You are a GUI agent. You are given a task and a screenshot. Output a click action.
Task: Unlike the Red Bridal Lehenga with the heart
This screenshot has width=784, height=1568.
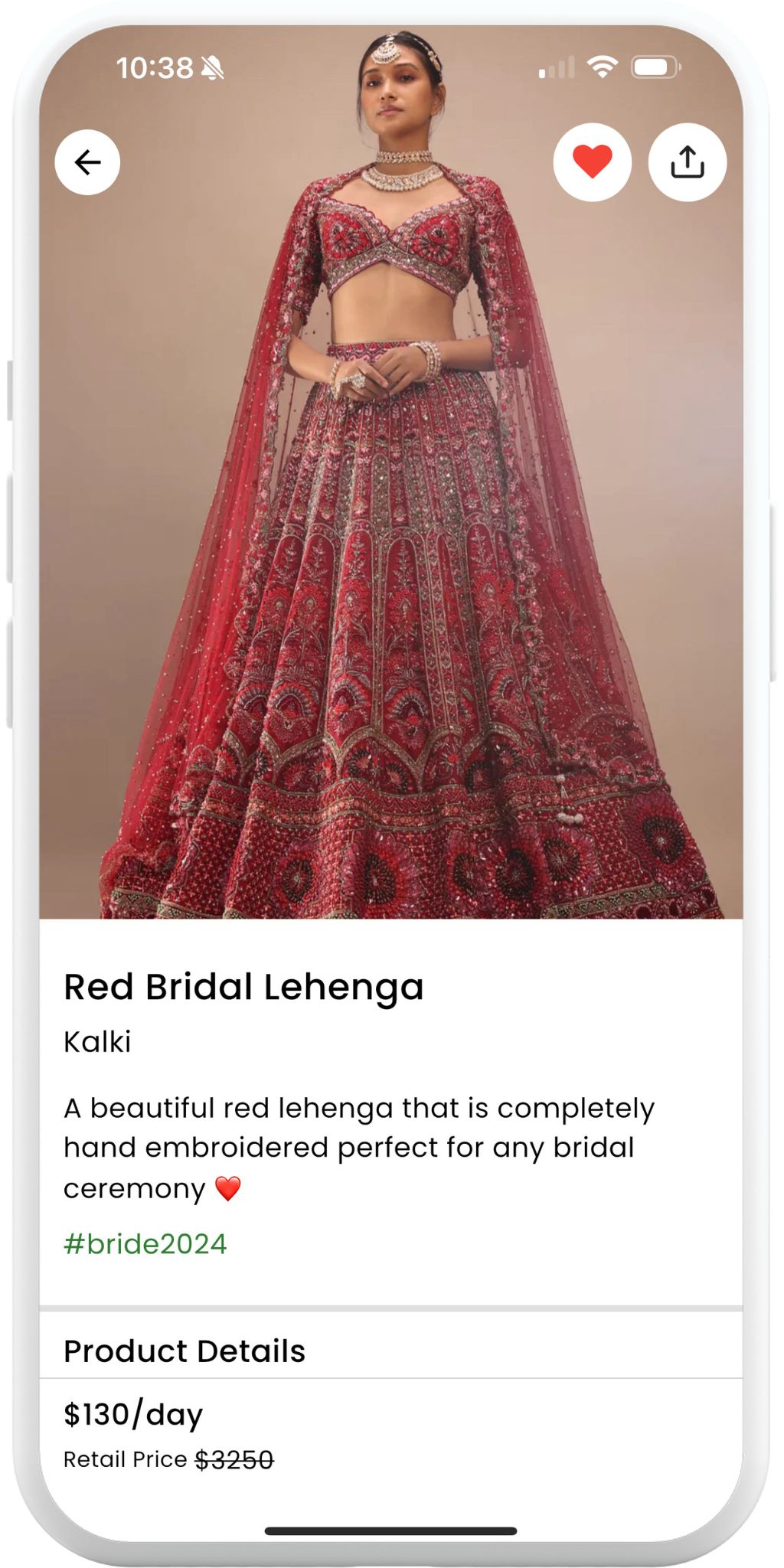592,162
